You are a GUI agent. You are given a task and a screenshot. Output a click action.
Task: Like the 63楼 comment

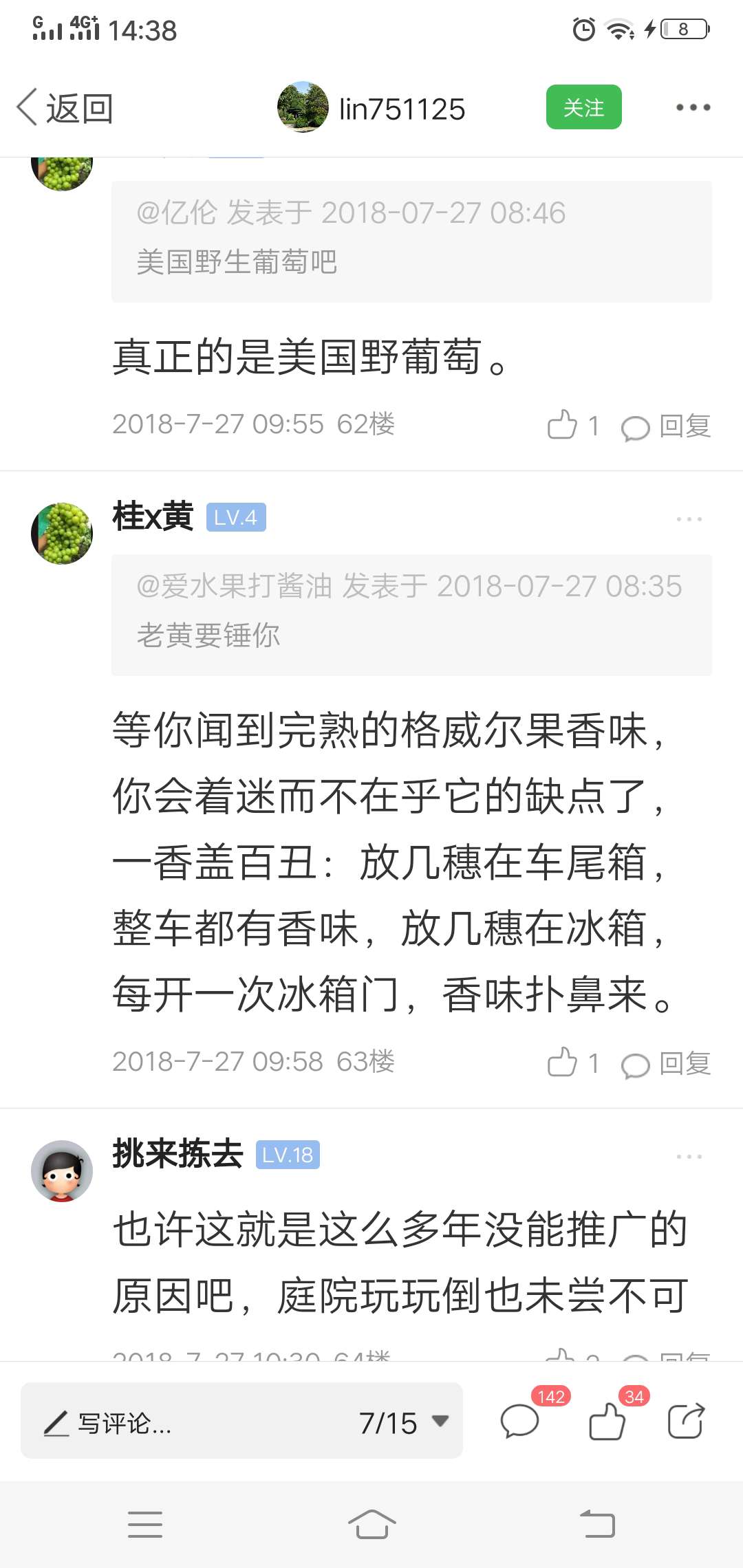click(x=572, y=1063)
